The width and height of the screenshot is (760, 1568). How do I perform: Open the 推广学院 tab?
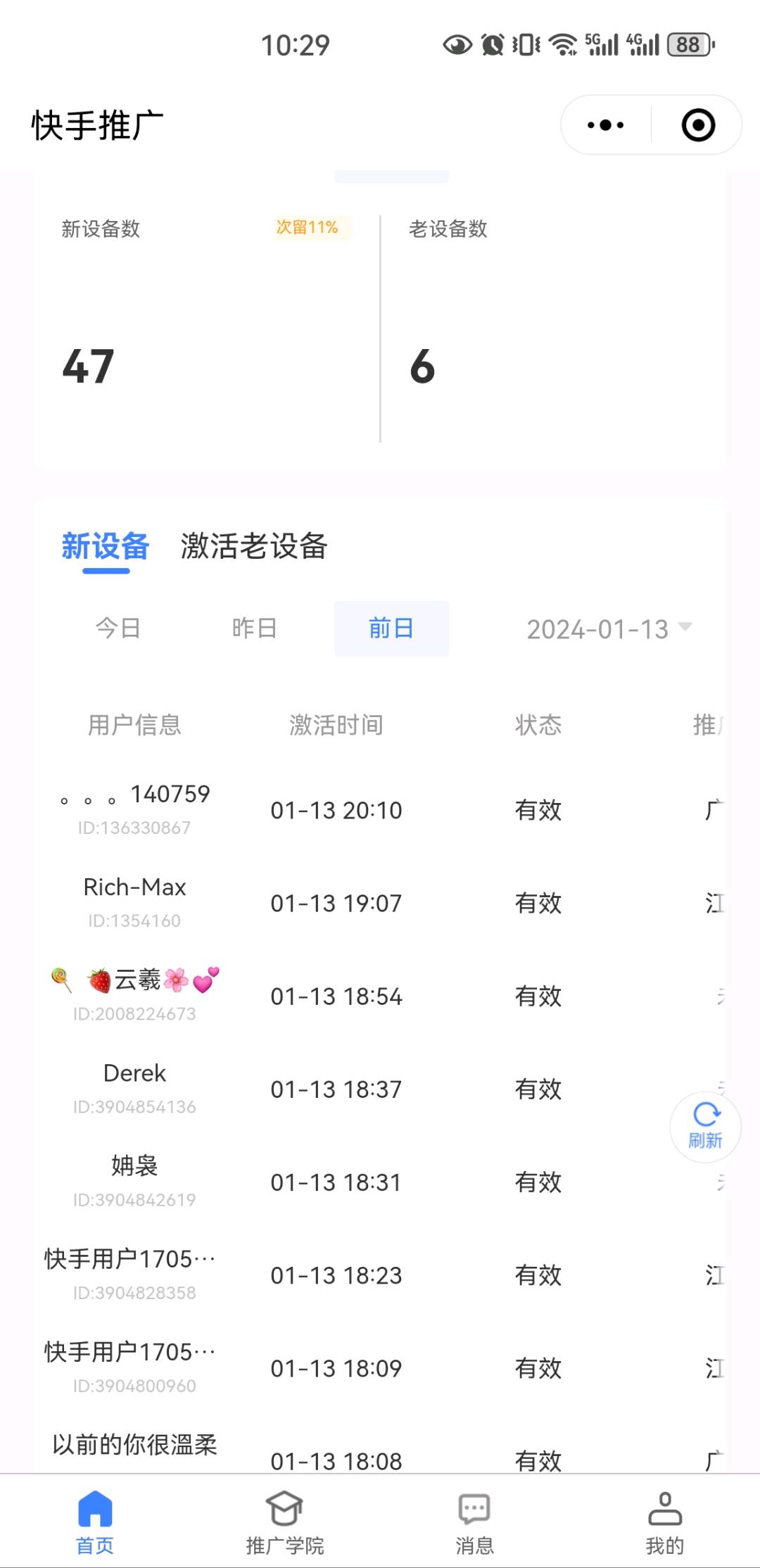(x=285, y=1522)
